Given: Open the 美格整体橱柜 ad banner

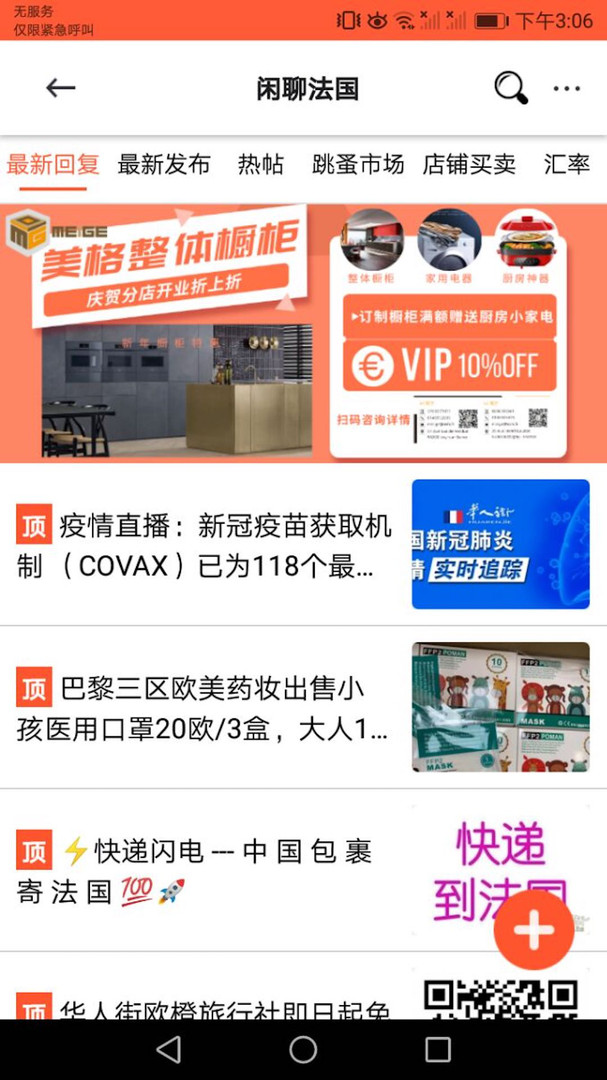Looking at the screenshot, I should click(x=303, y=332).
